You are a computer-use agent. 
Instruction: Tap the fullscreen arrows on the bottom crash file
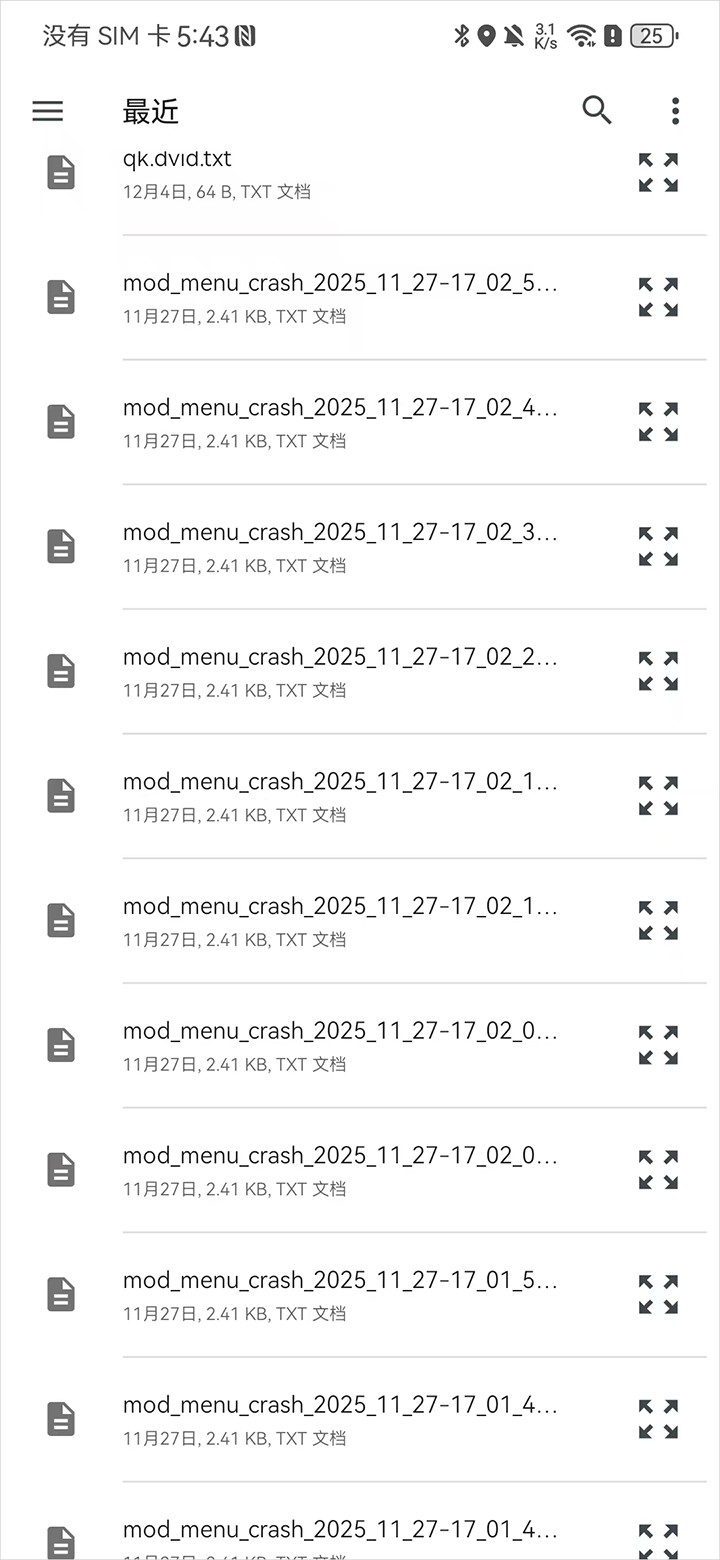pos(658,1542)
